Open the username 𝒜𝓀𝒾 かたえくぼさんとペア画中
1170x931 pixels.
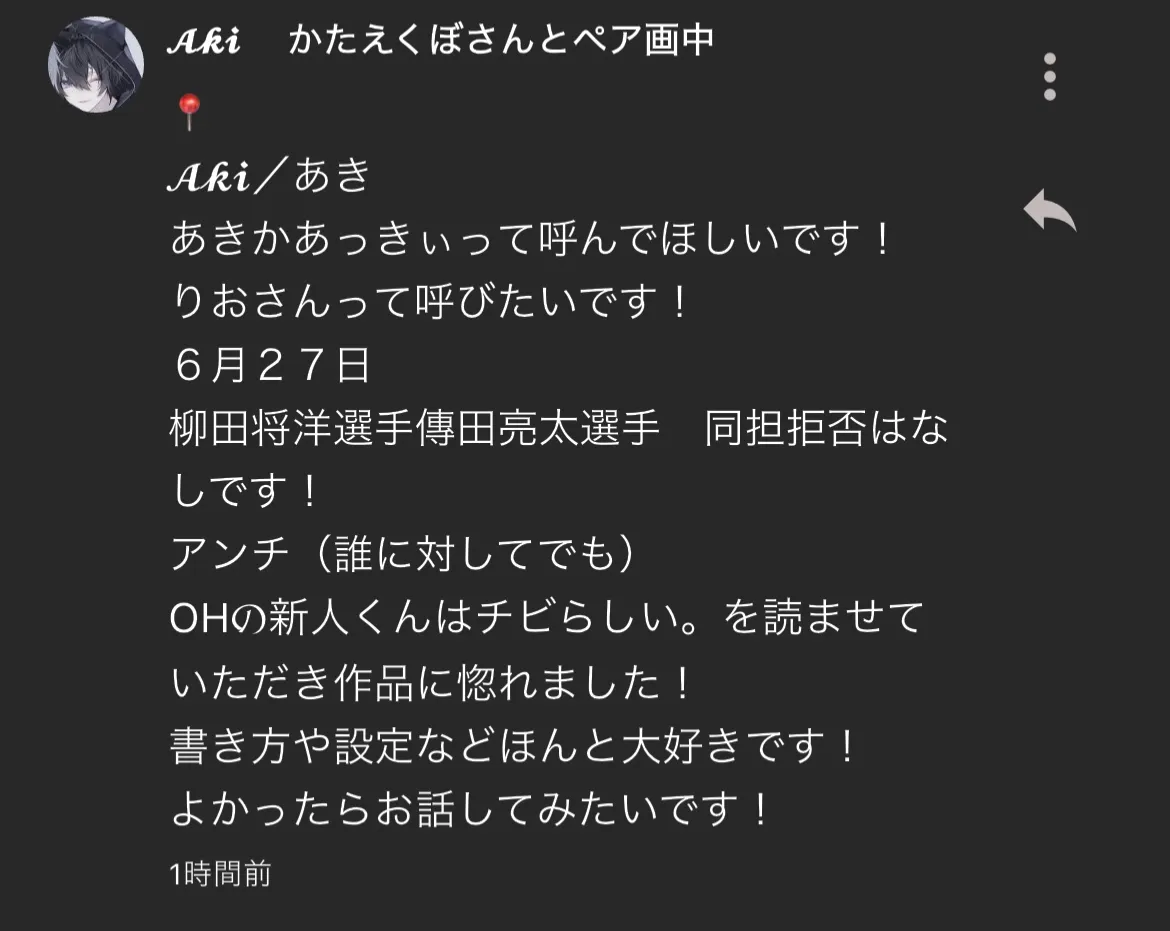coord(441,41)
